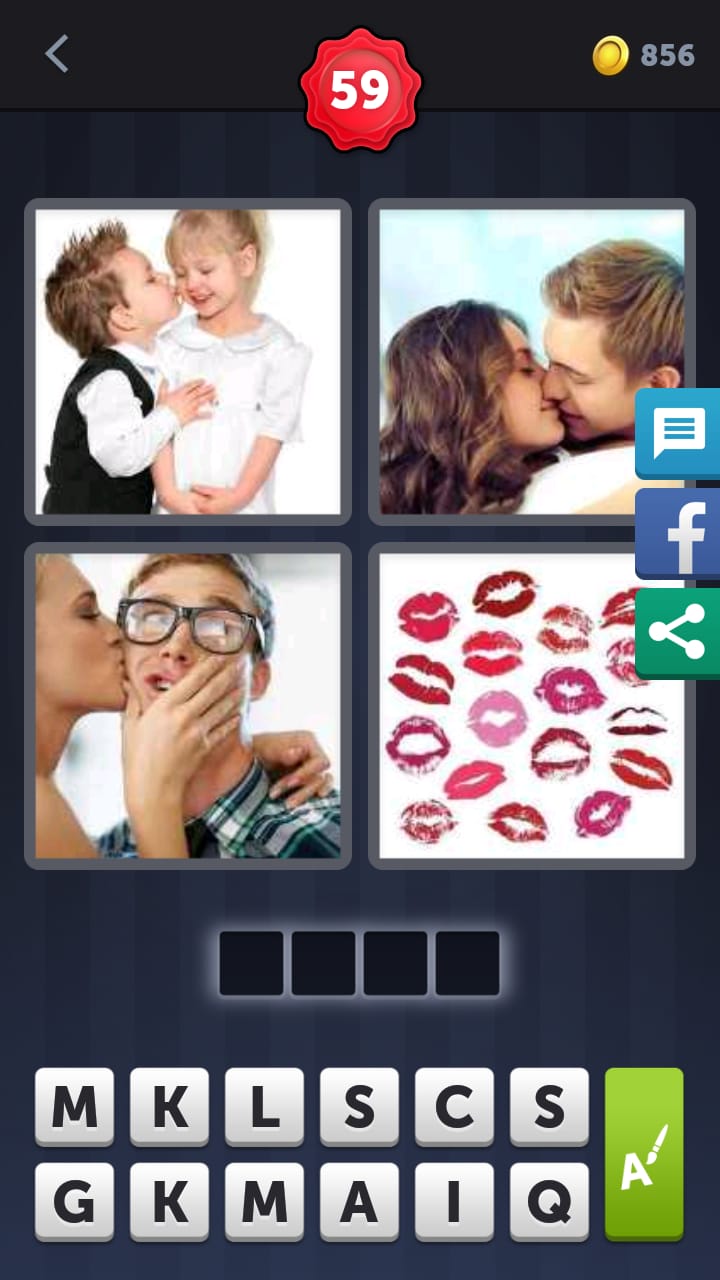
Task: Pick the letter Q tile
Action: [549, 1201]
